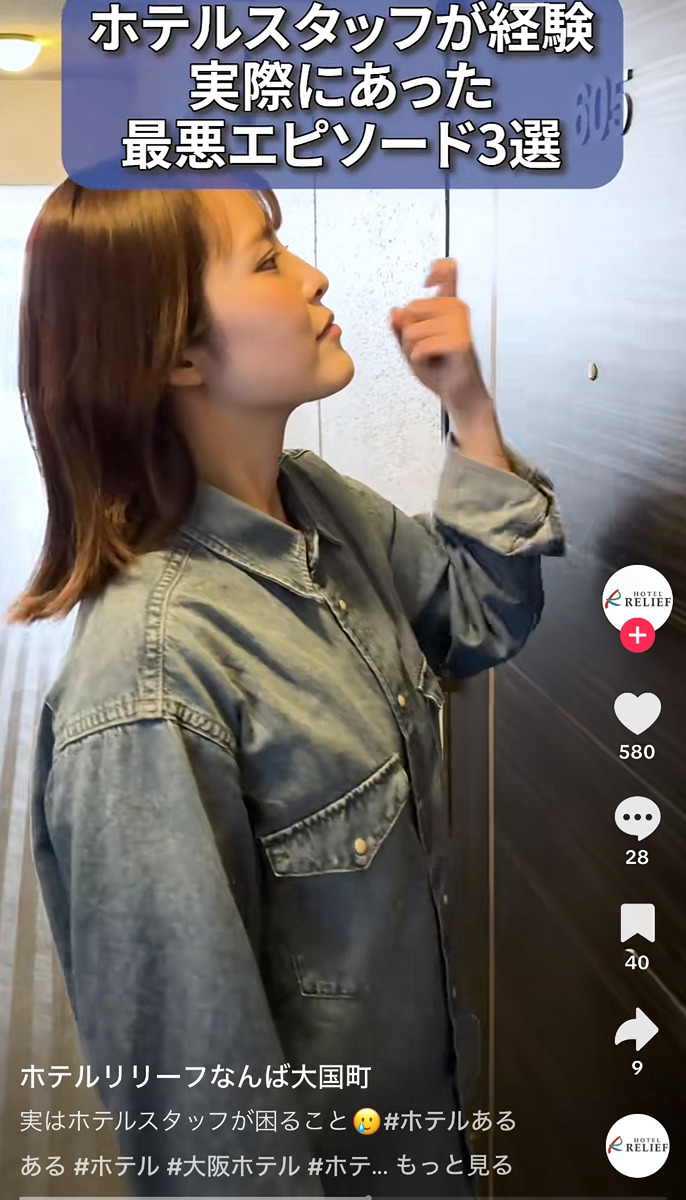Open the #ホテルあるある hashtag
686x1200 pixels.
(x=450, y=1121)
